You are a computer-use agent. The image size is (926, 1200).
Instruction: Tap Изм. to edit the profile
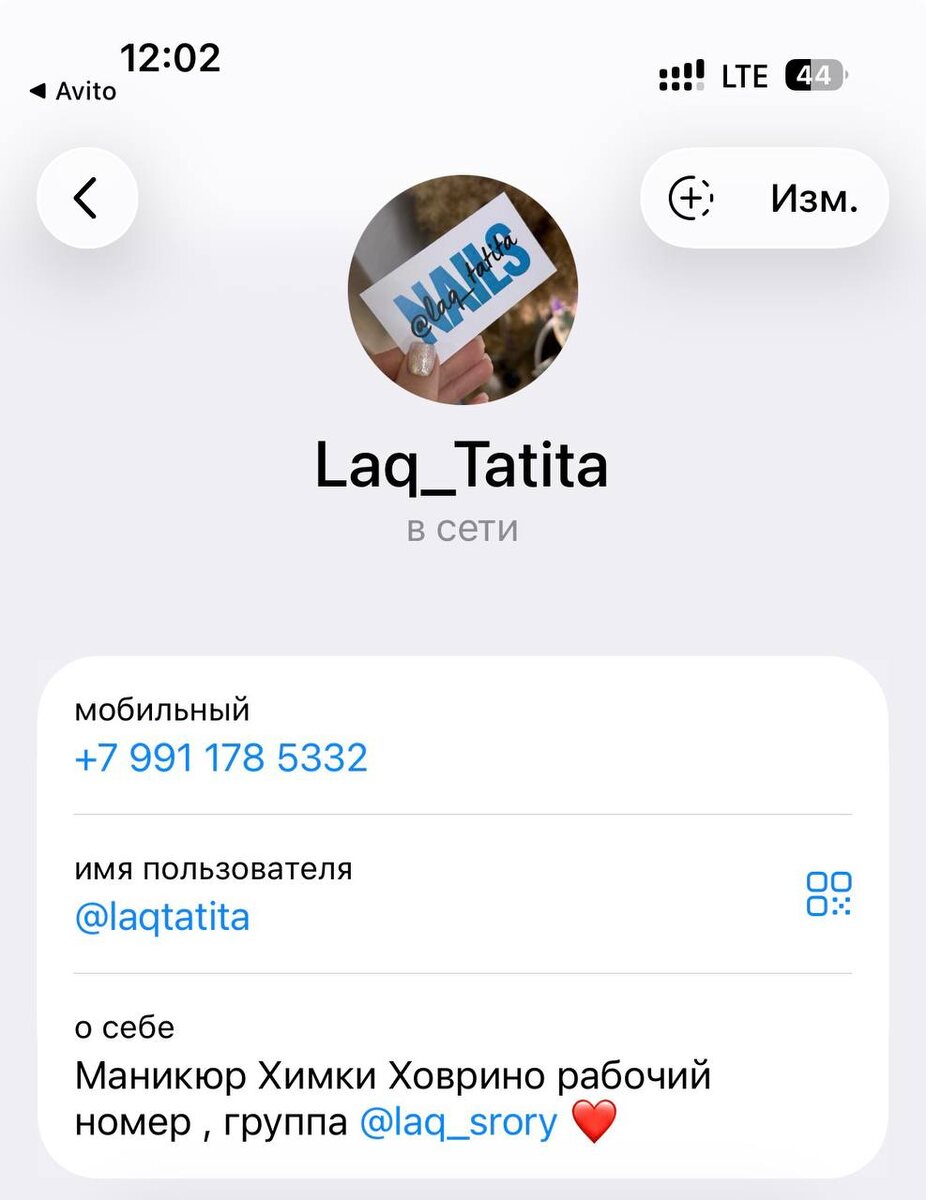point(813,198)
